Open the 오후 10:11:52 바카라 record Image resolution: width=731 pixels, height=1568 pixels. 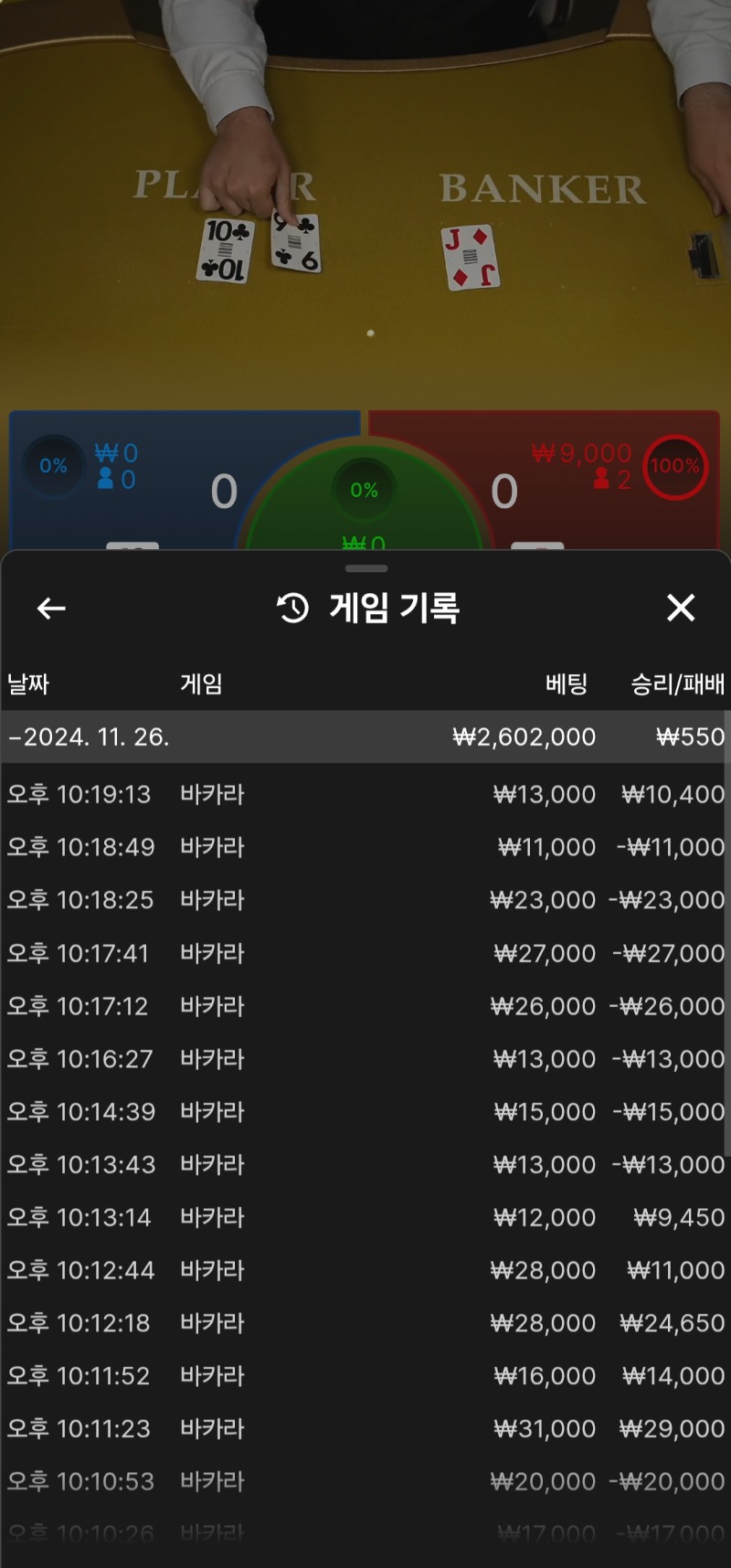coord(365,1376)
